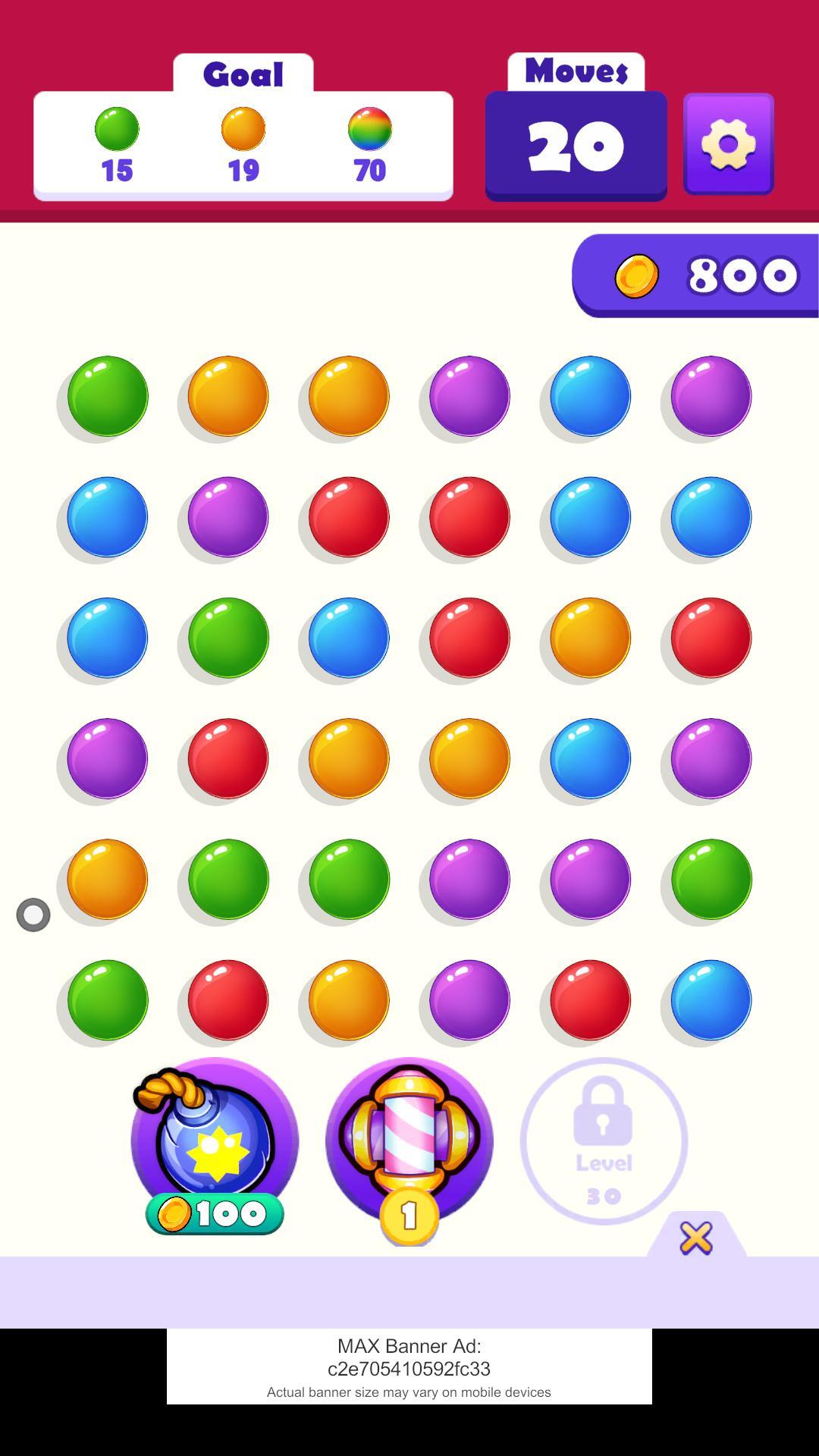Open the settings gear
This screenshot has width=819, height=1456.
pyautogui.click(x=728, y=144)
